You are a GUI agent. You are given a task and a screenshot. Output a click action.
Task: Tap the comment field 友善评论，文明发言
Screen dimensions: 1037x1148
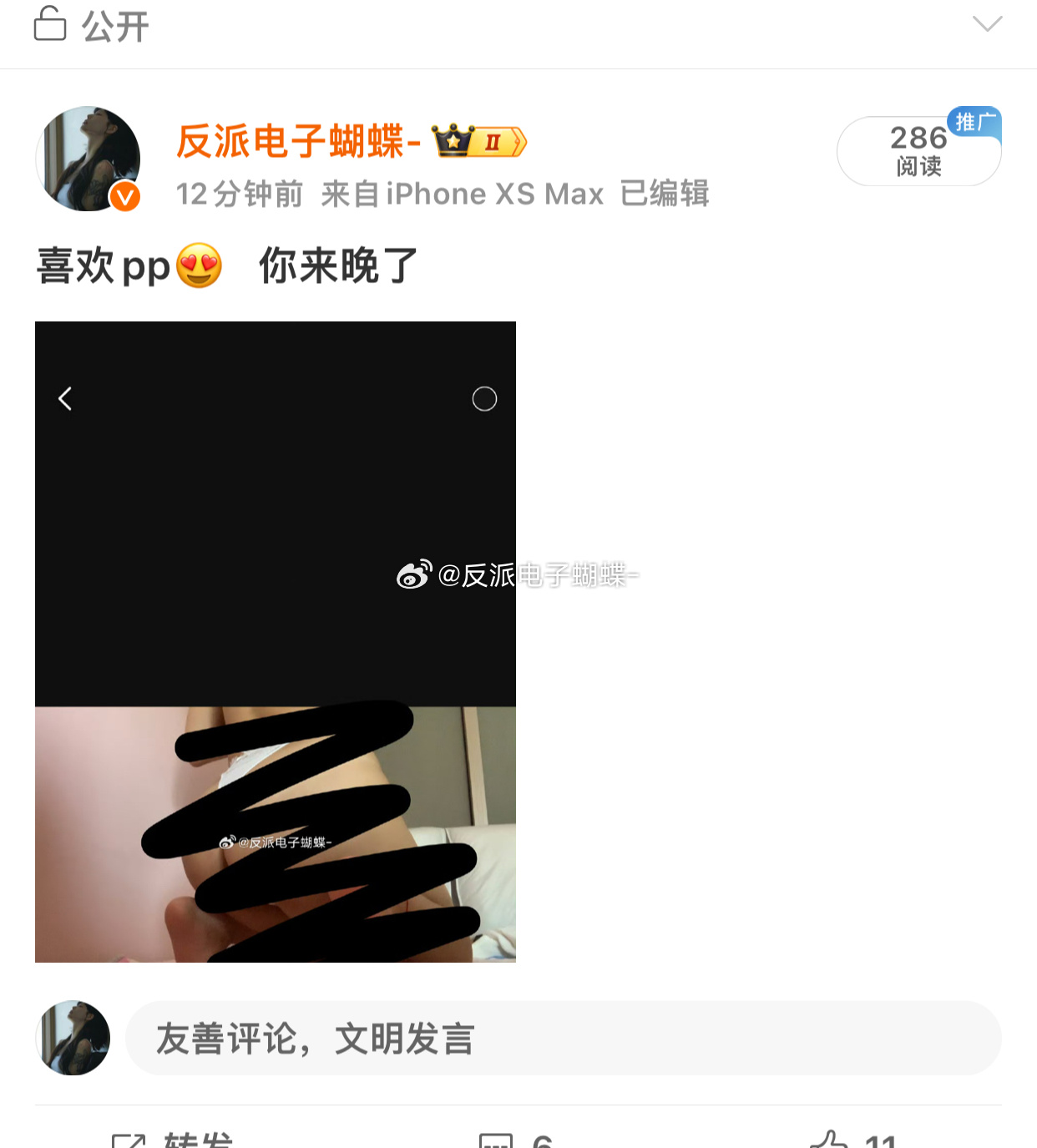coord(563,1039)
